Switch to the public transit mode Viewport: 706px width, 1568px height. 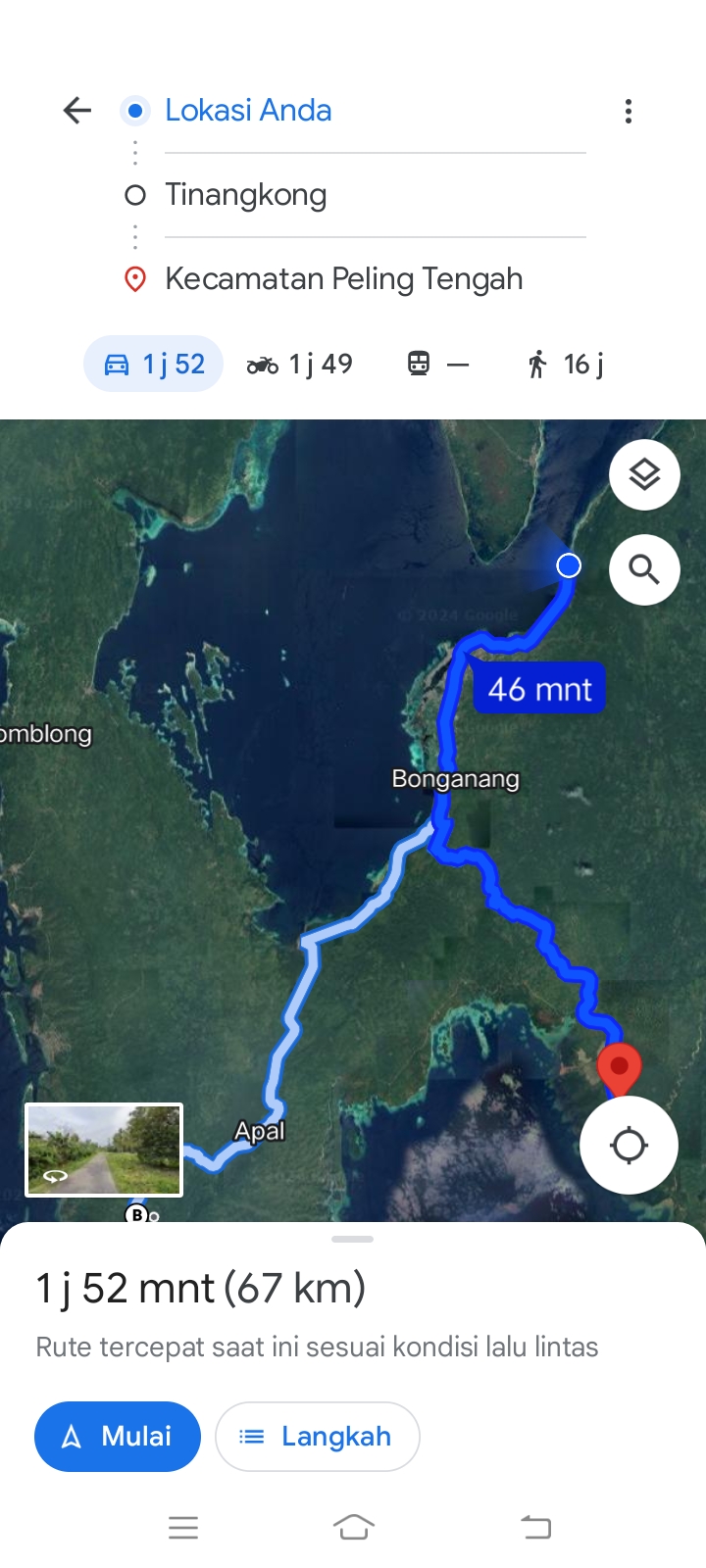438,365
